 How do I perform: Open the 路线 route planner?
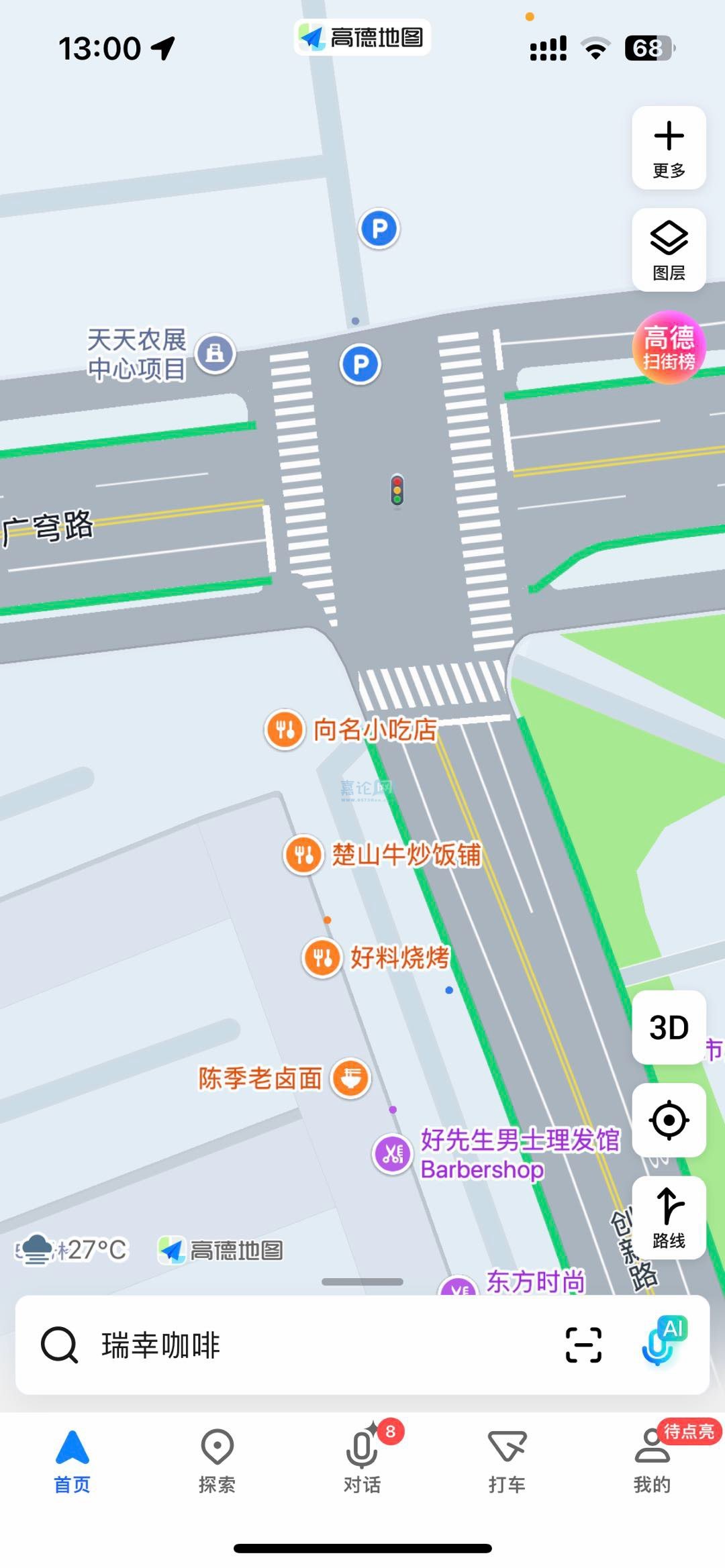669,1217
